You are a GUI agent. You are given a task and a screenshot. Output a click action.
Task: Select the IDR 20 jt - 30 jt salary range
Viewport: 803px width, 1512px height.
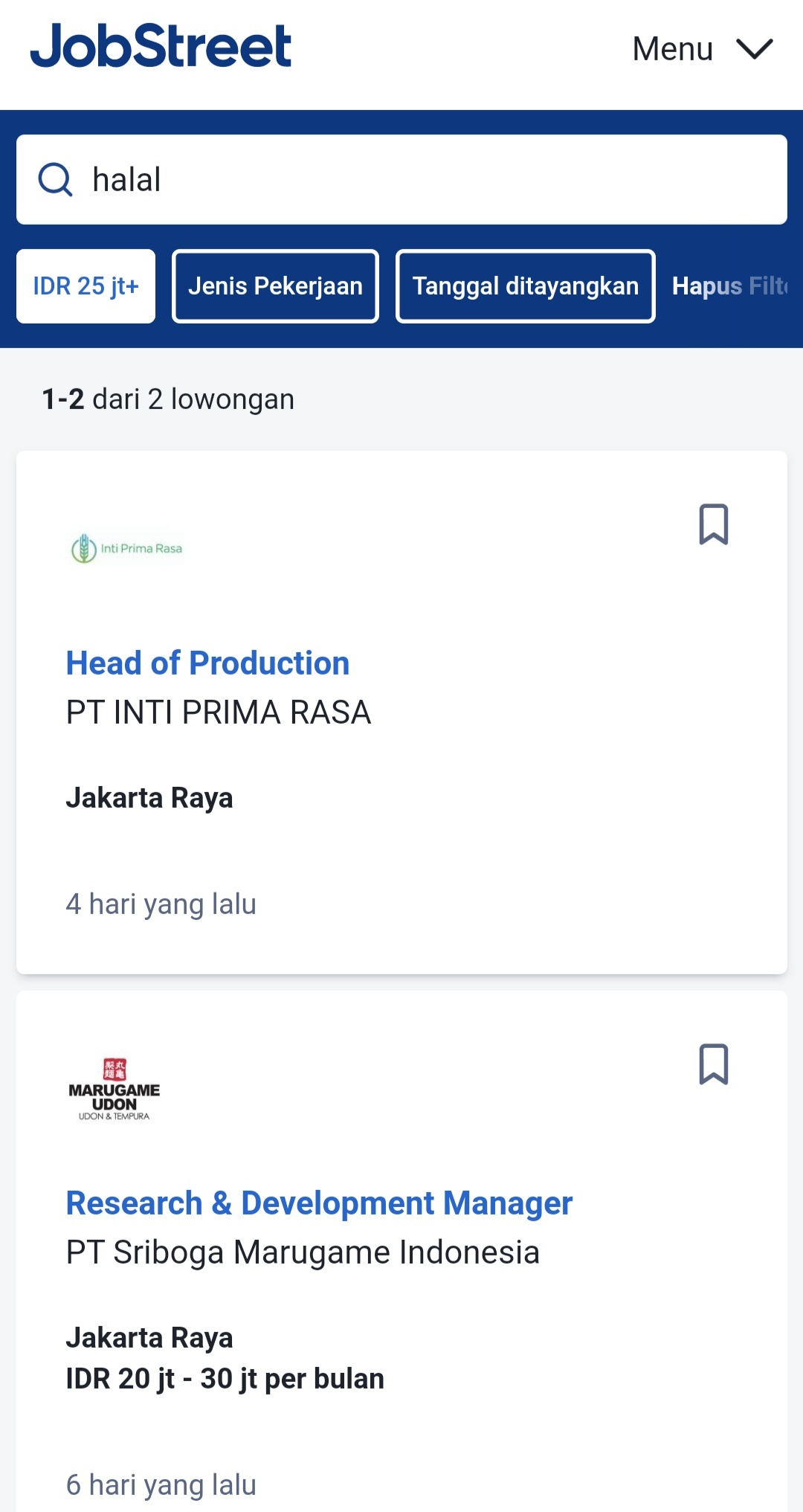coord(224,1378)
